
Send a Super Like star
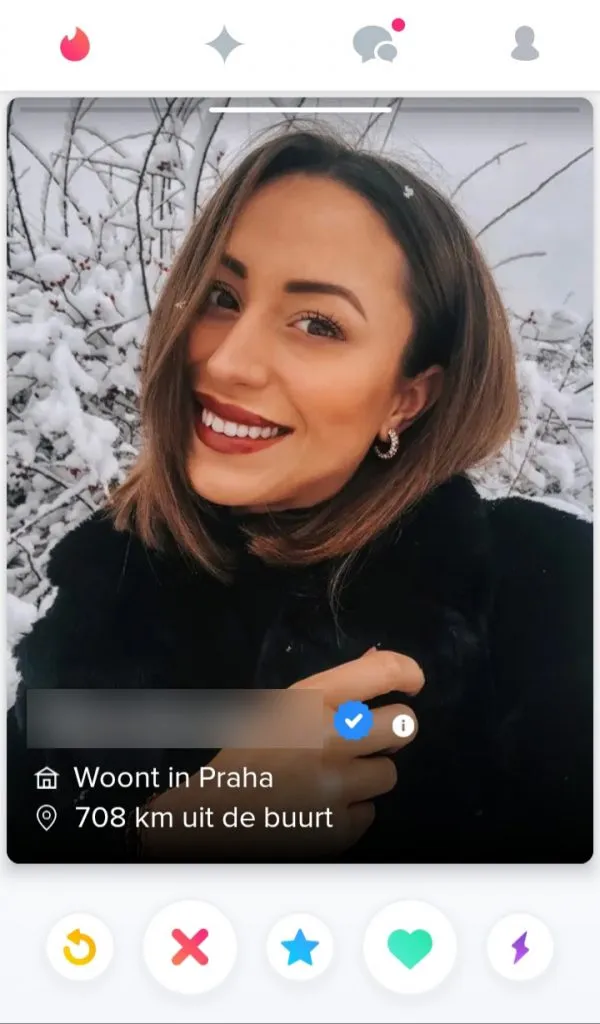pyautogui.click(x=300, y=946)
